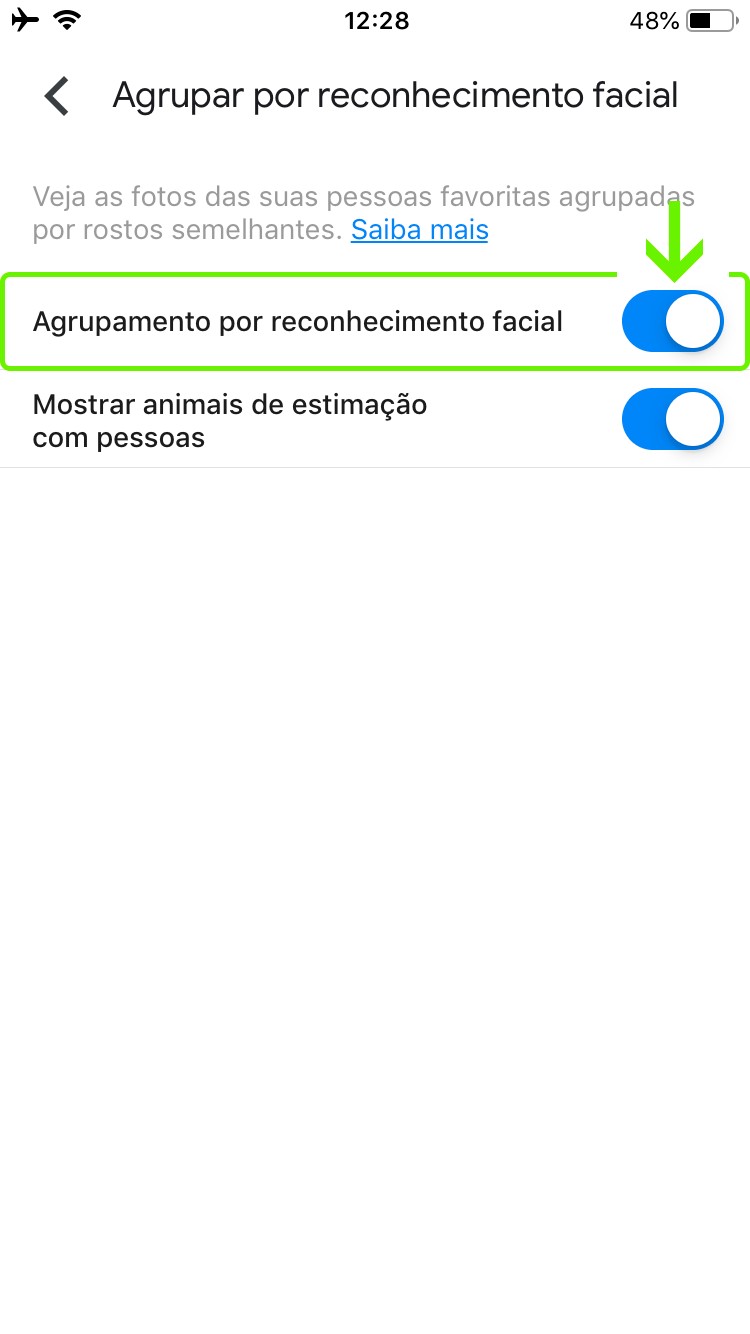Turn off Mostrar animais de estimação com pessoas

(672, 420)
